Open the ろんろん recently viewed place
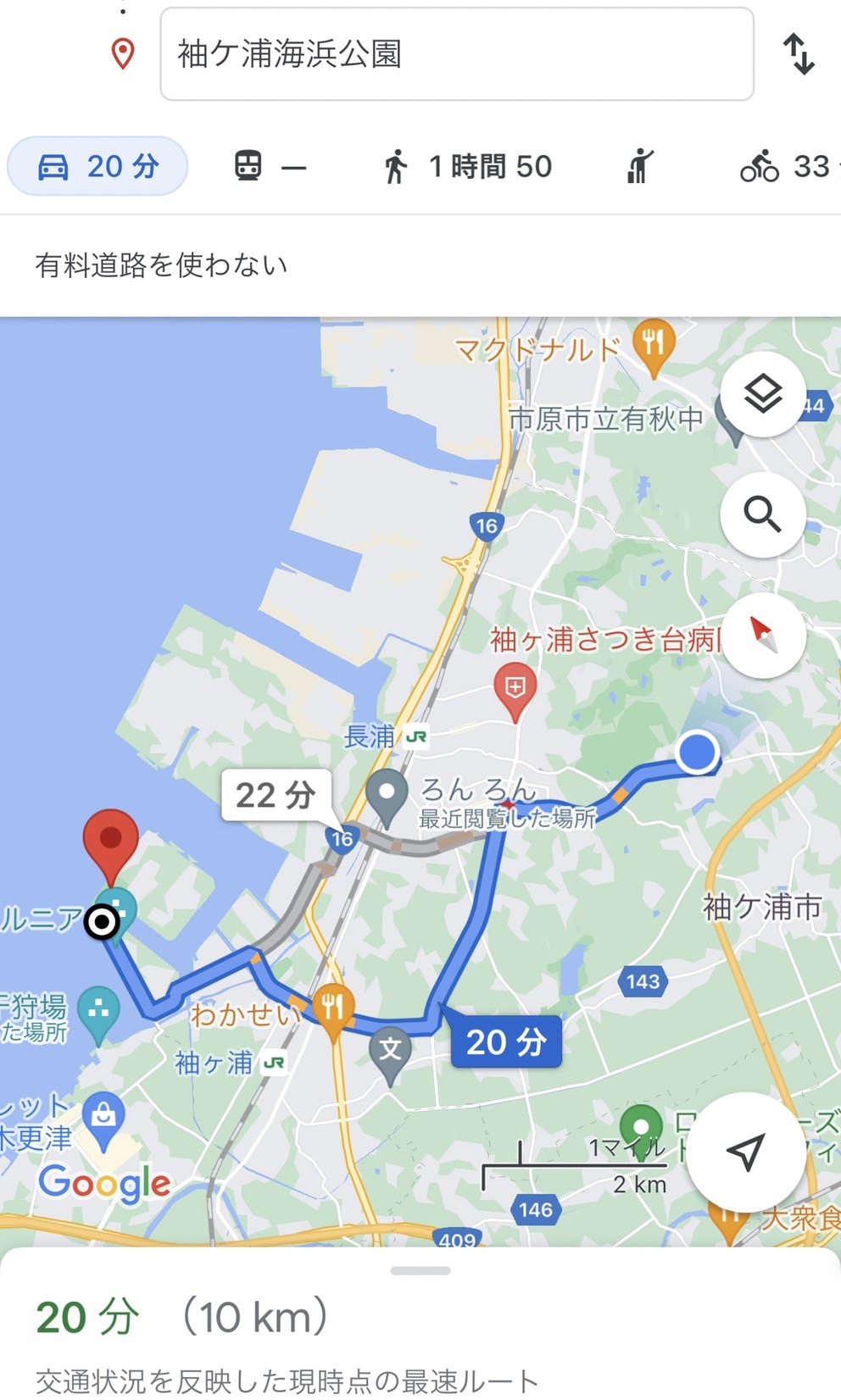The height and width of the screenshot is (1400, 841). 387,795
